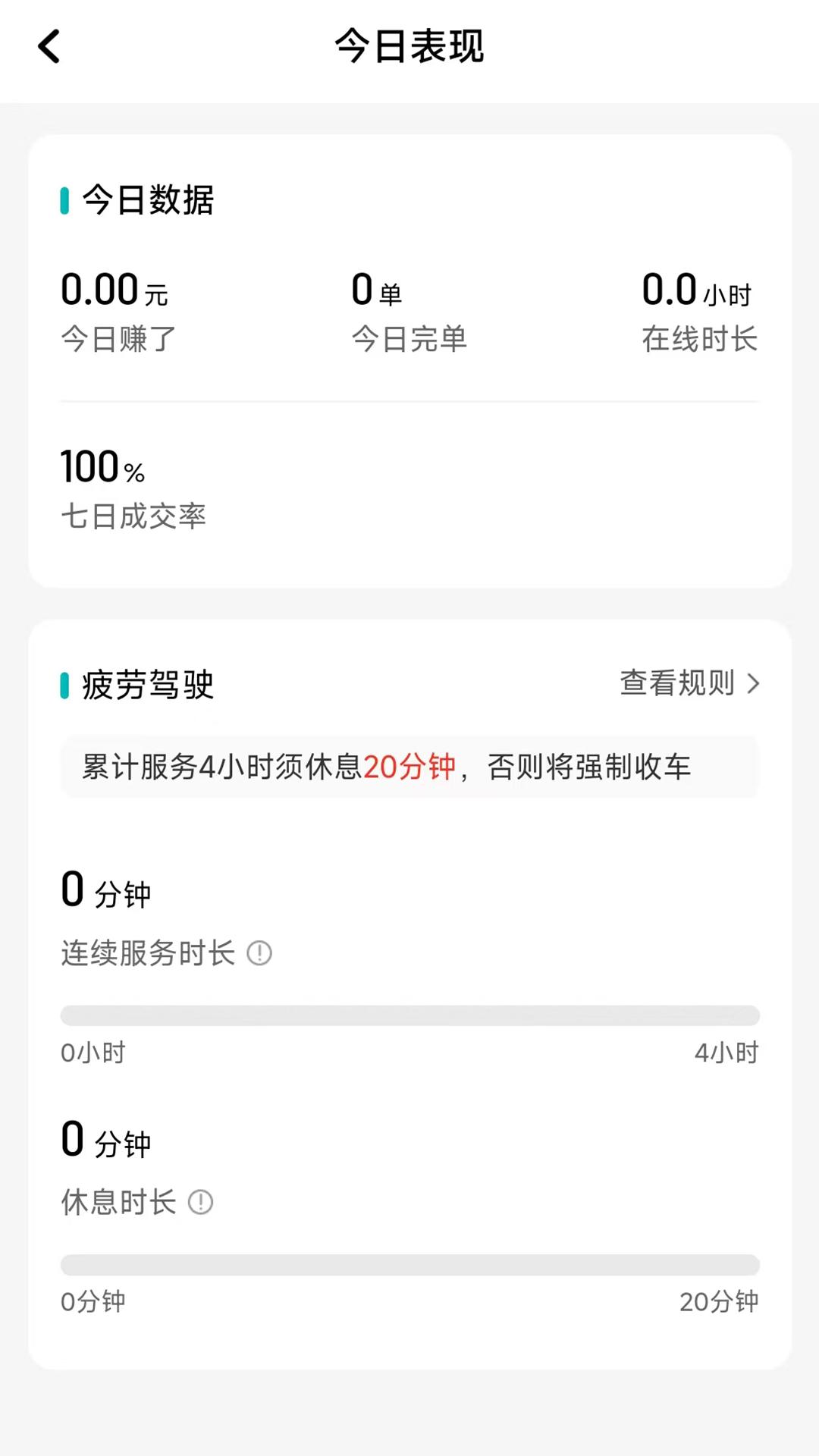Expand the fatigue driving rules details
Screen dimensions: 819x1456
pyautogui.click(x=690, y=683)
